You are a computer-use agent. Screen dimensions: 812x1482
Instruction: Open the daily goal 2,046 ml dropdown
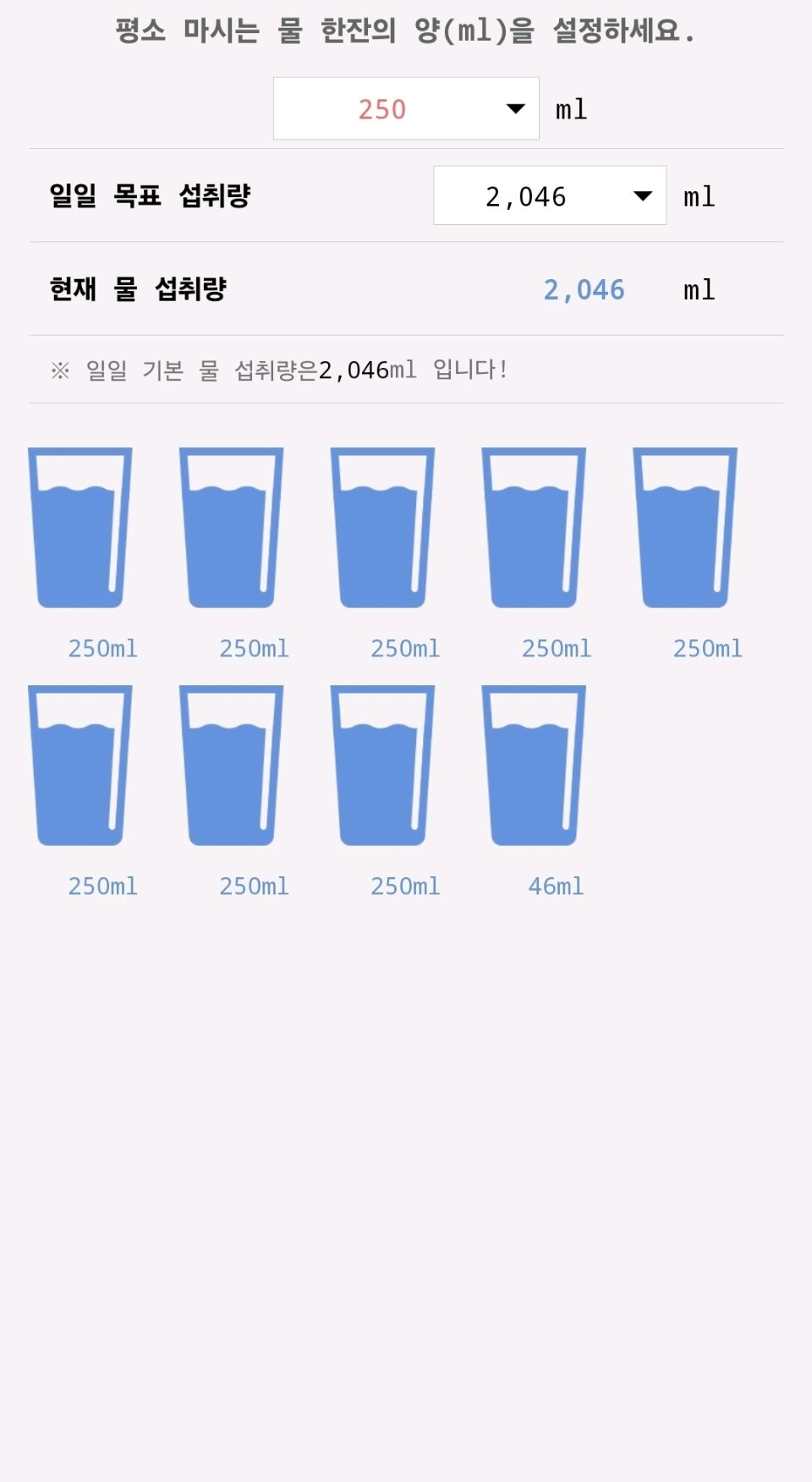point(550,195)
